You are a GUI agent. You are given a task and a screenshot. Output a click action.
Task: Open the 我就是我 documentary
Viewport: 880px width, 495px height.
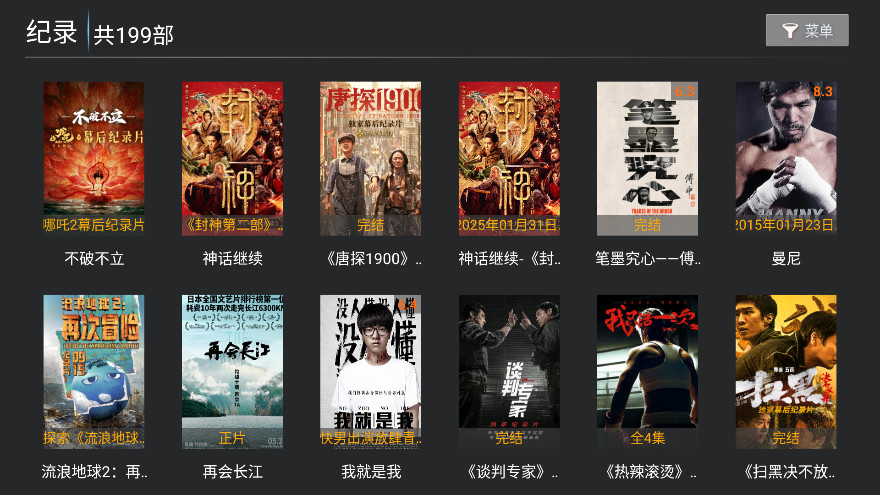click(370, 372)
